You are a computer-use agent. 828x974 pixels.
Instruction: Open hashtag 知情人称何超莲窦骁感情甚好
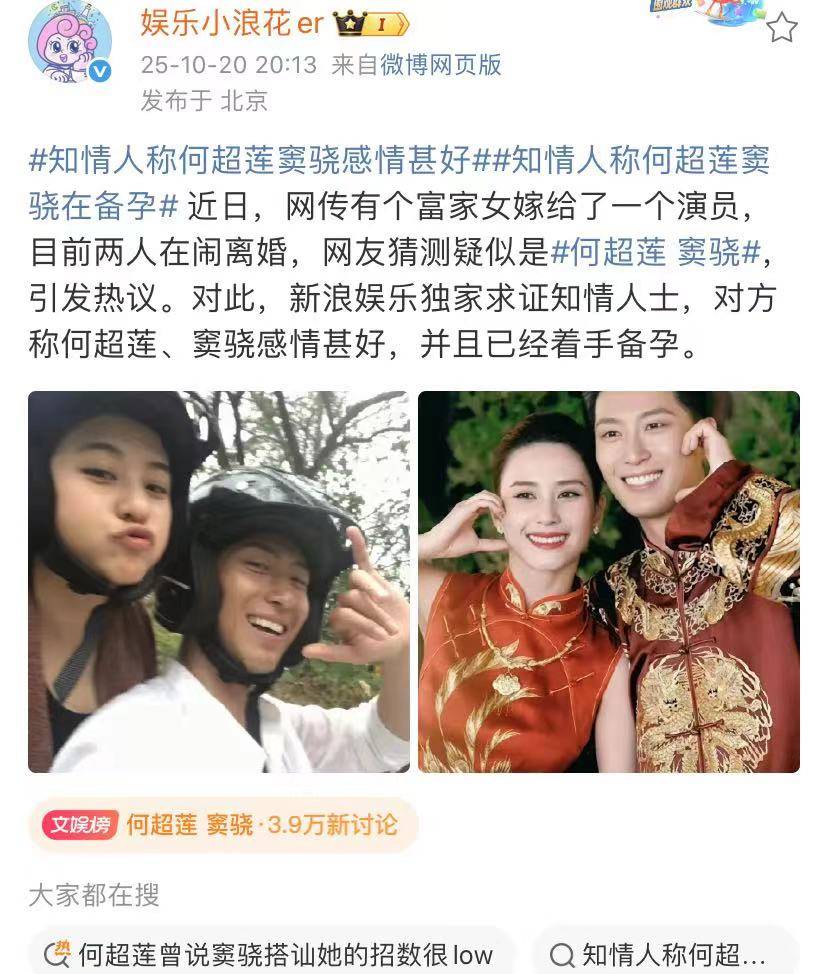pos(257,160)
